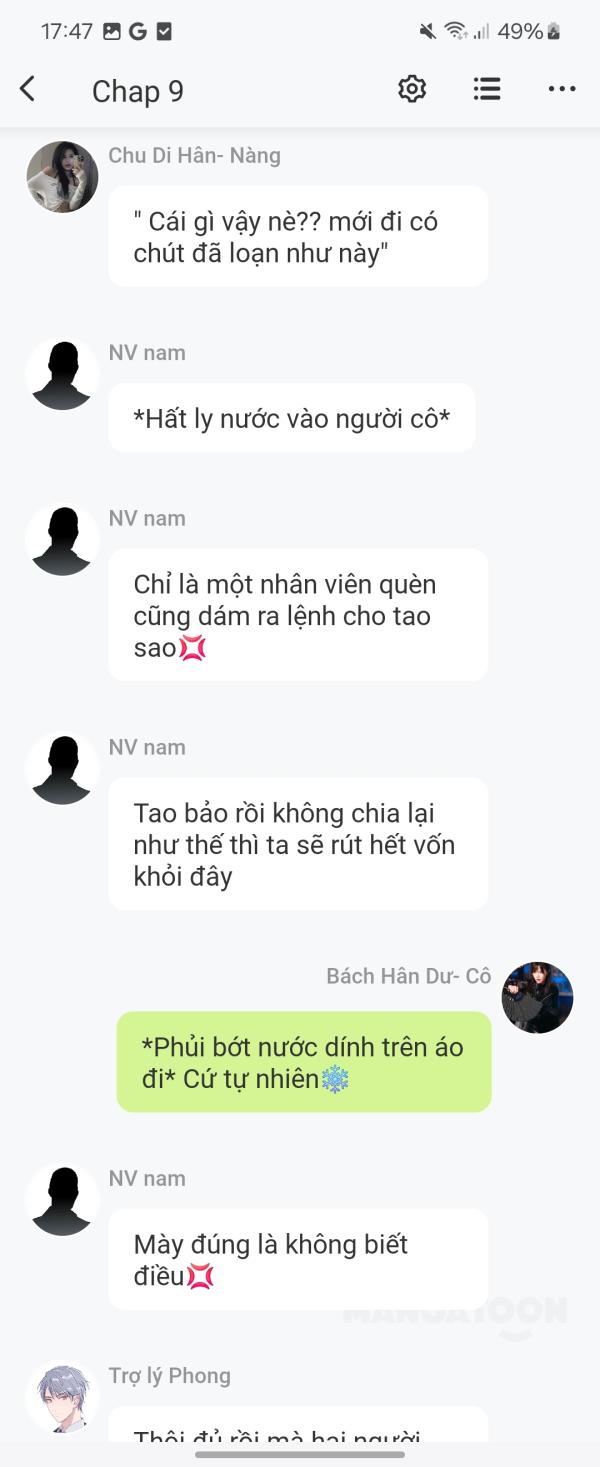Open the reading settings gear
Image resolution: width=600 pixels, height=1467 pixels.
point(412,89)
